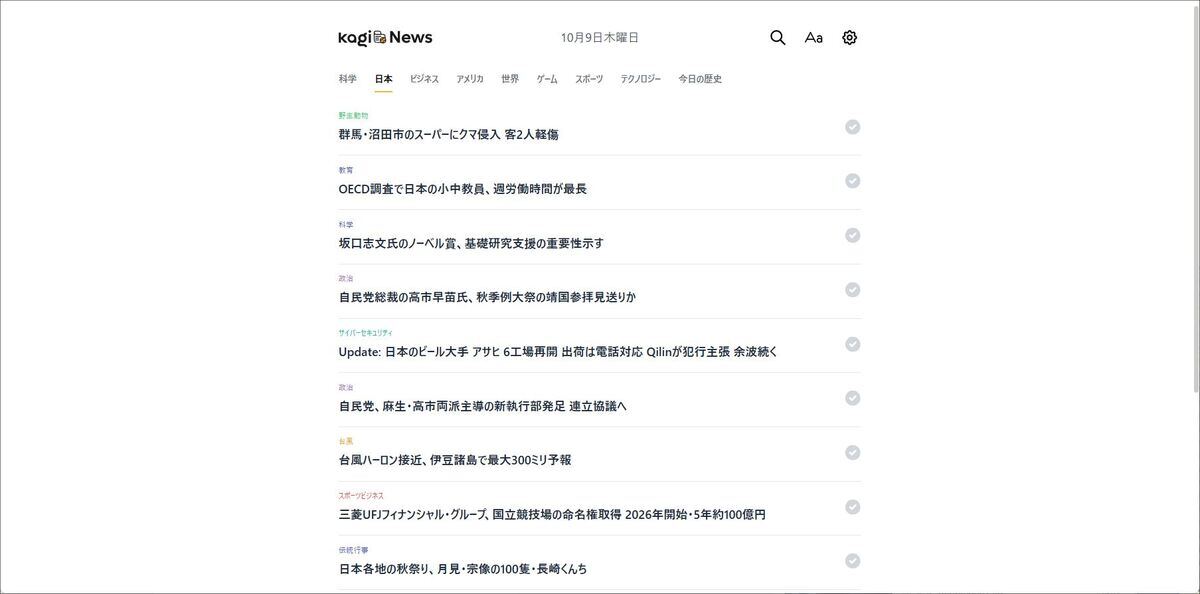Switch to the テクノロジー tab
This screenshot has height=594, width=1200.
tap(640, 79)
